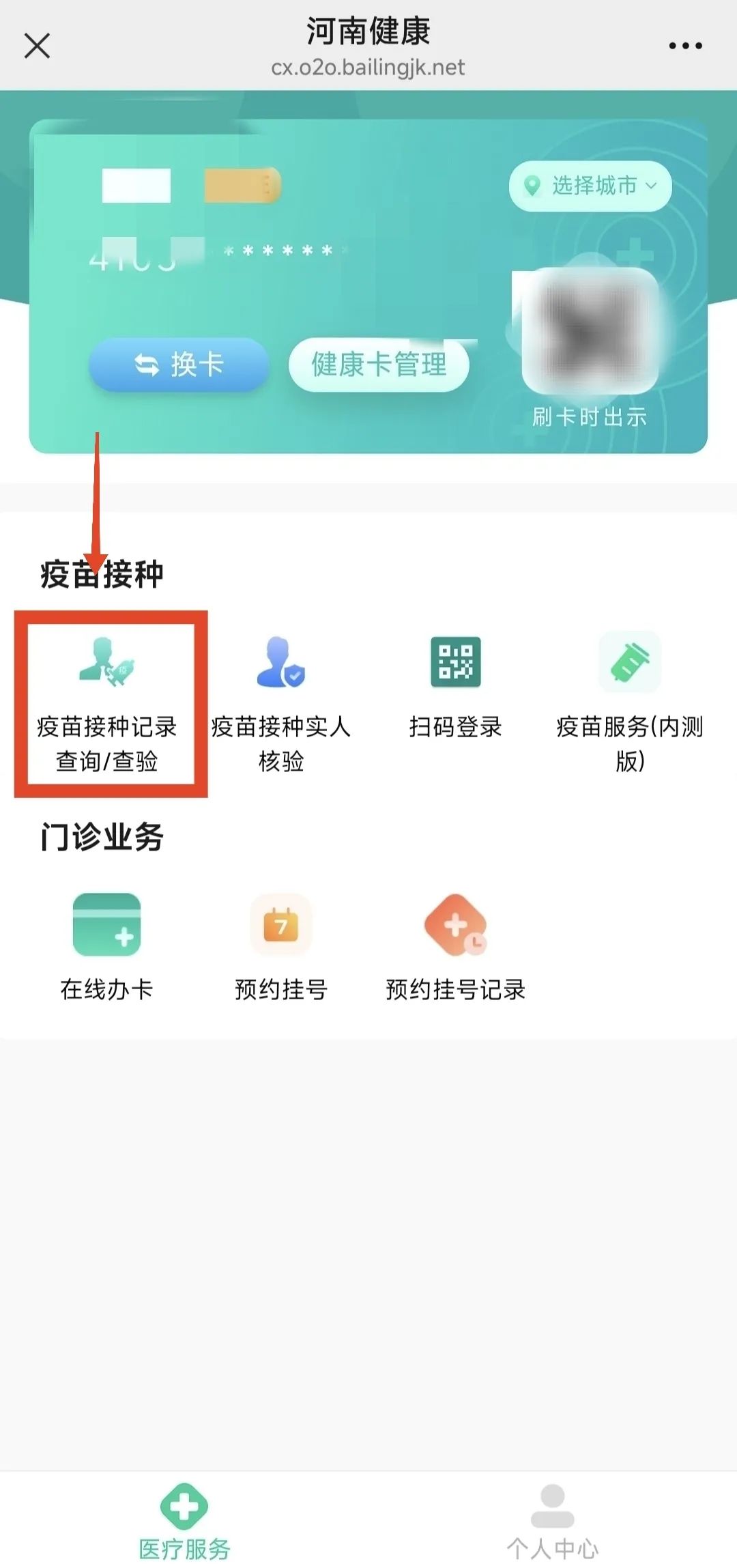Switch to the 个人中心 tab
Viewport: 737px width, 1568px height.
(553, 1519)
